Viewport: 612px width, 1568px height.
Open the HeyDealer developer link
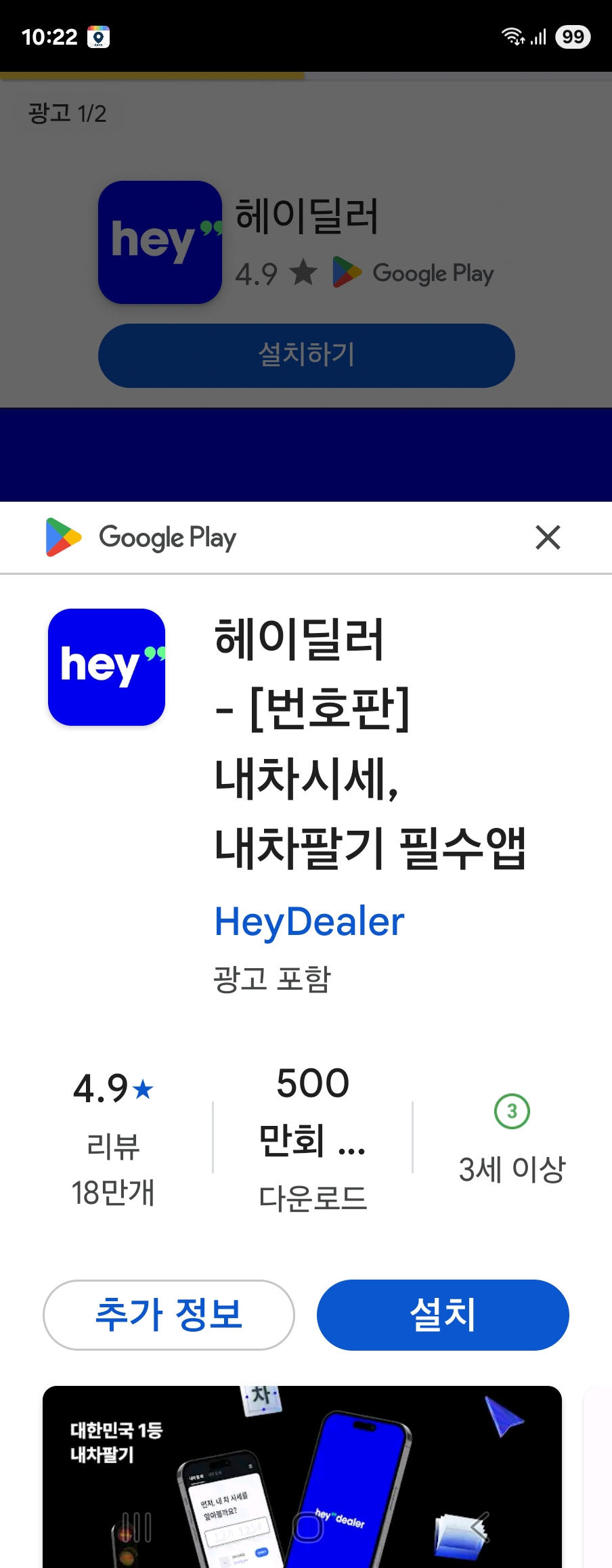pyautogui.click(x=309, y=921)
